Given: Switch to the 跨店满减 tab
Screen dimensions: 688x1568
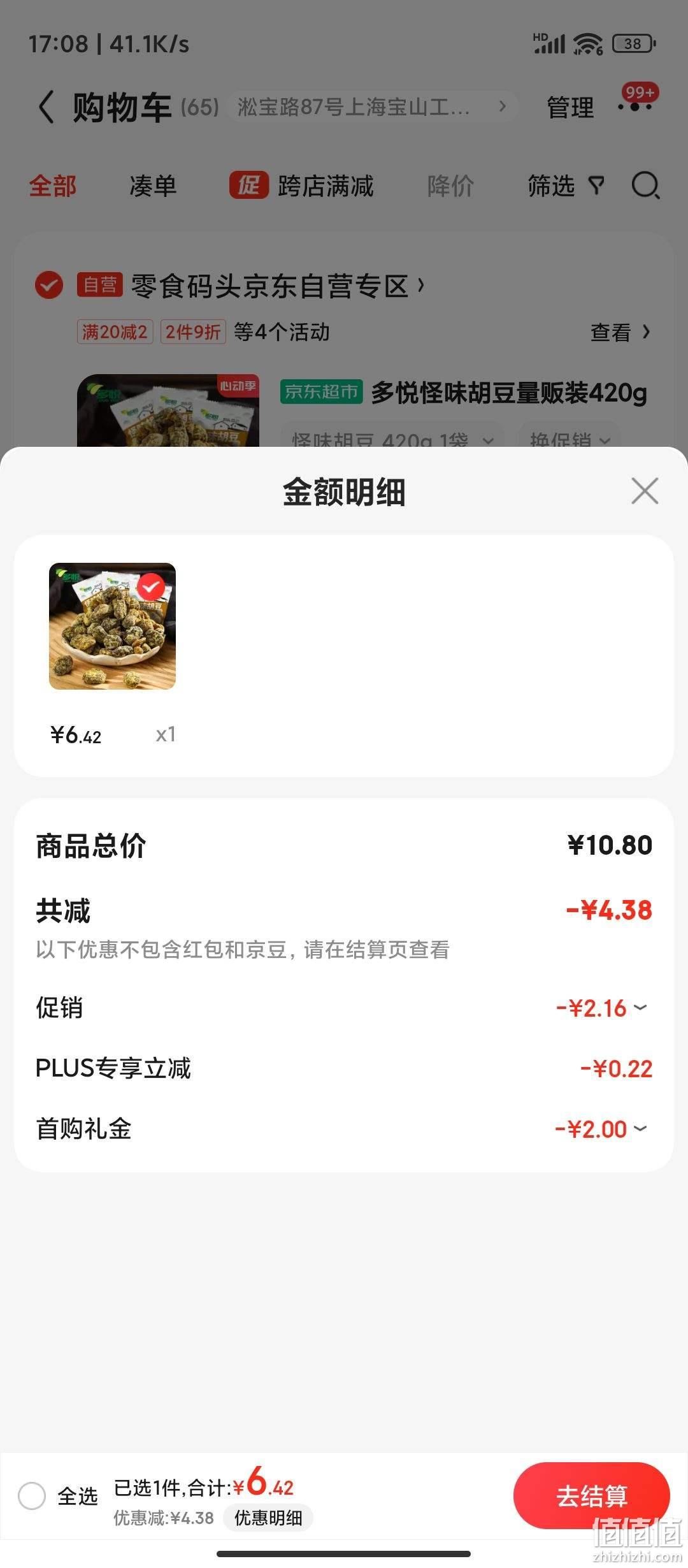Looking at the screenshot, I should tap(302, 186).
